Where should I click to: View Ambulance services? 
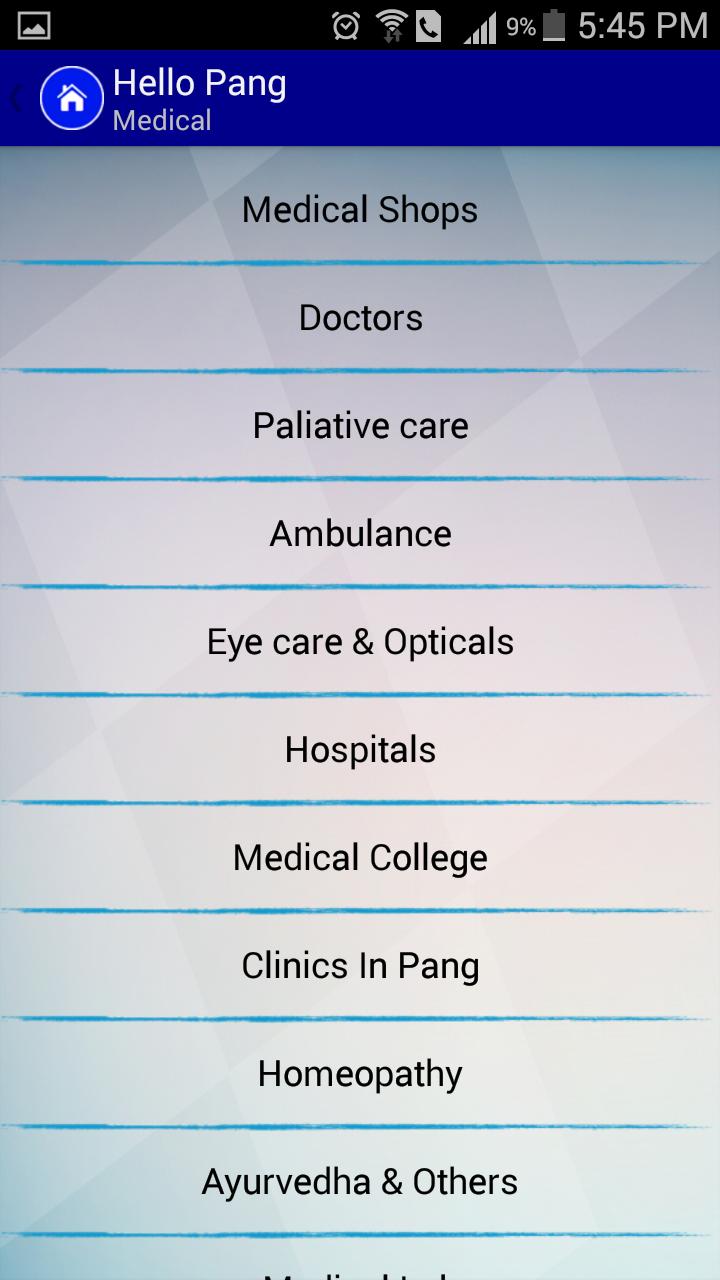[360, 534]
